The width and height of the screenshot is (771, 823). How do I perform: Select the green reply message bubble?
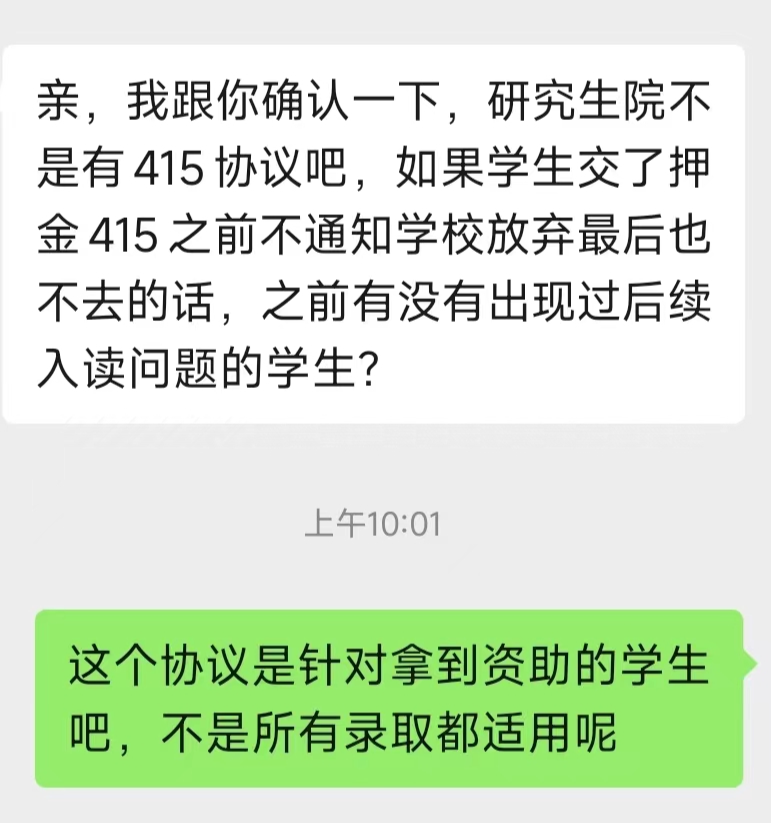tap(390, 700)
